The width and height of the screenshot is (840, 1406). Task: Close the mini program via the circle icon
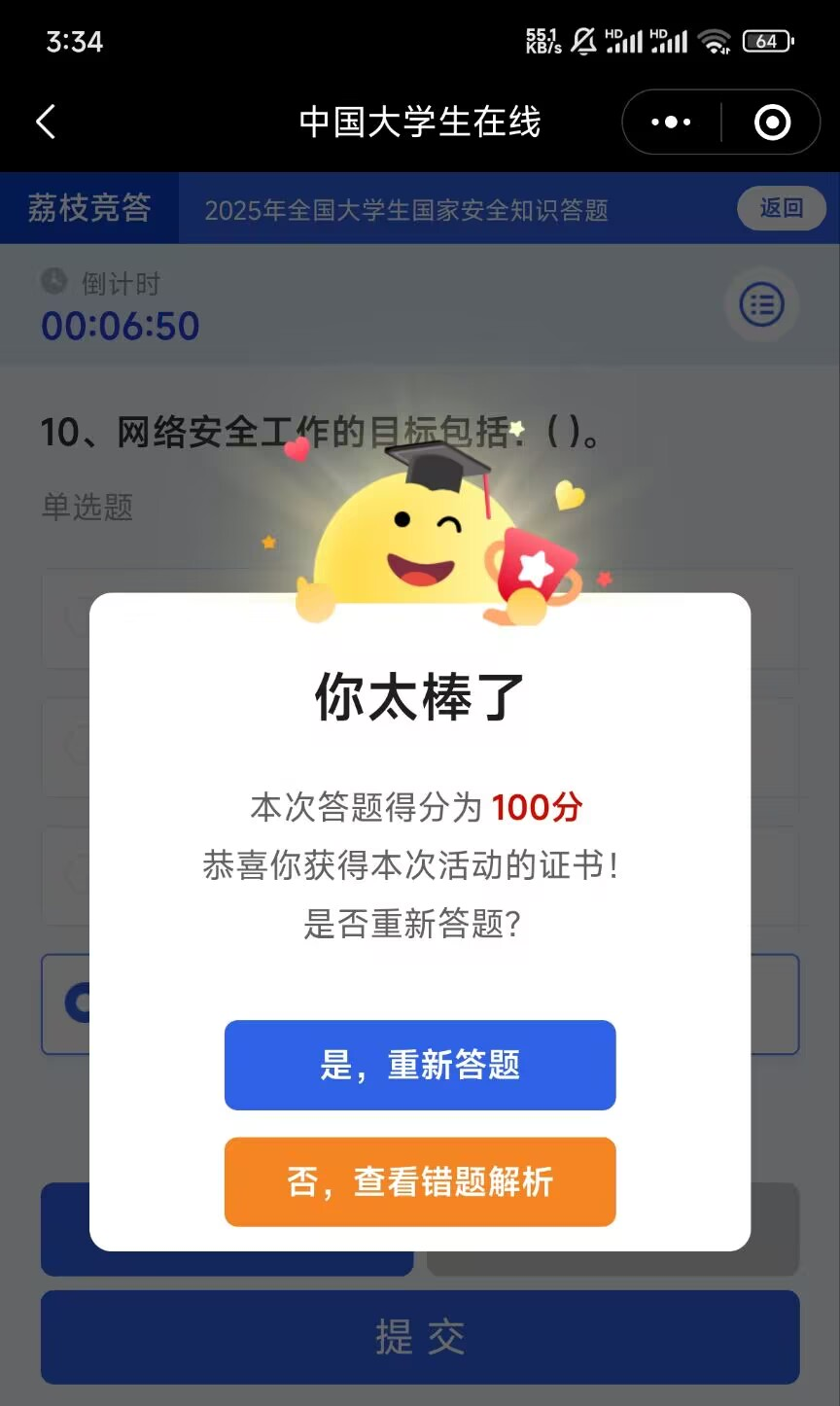click(772, 123)
